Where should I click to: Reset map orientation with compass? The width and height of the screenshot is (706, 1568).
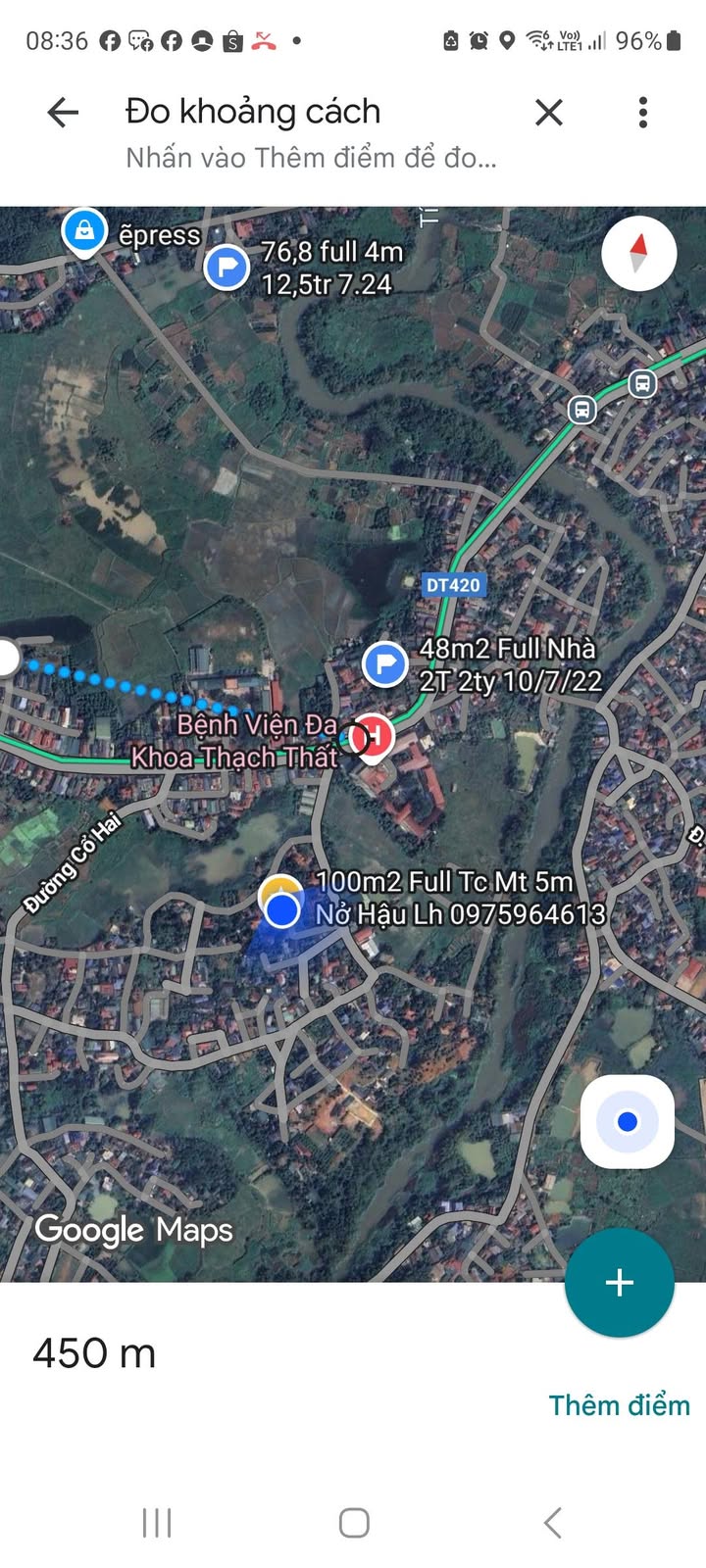click(638, 253)
